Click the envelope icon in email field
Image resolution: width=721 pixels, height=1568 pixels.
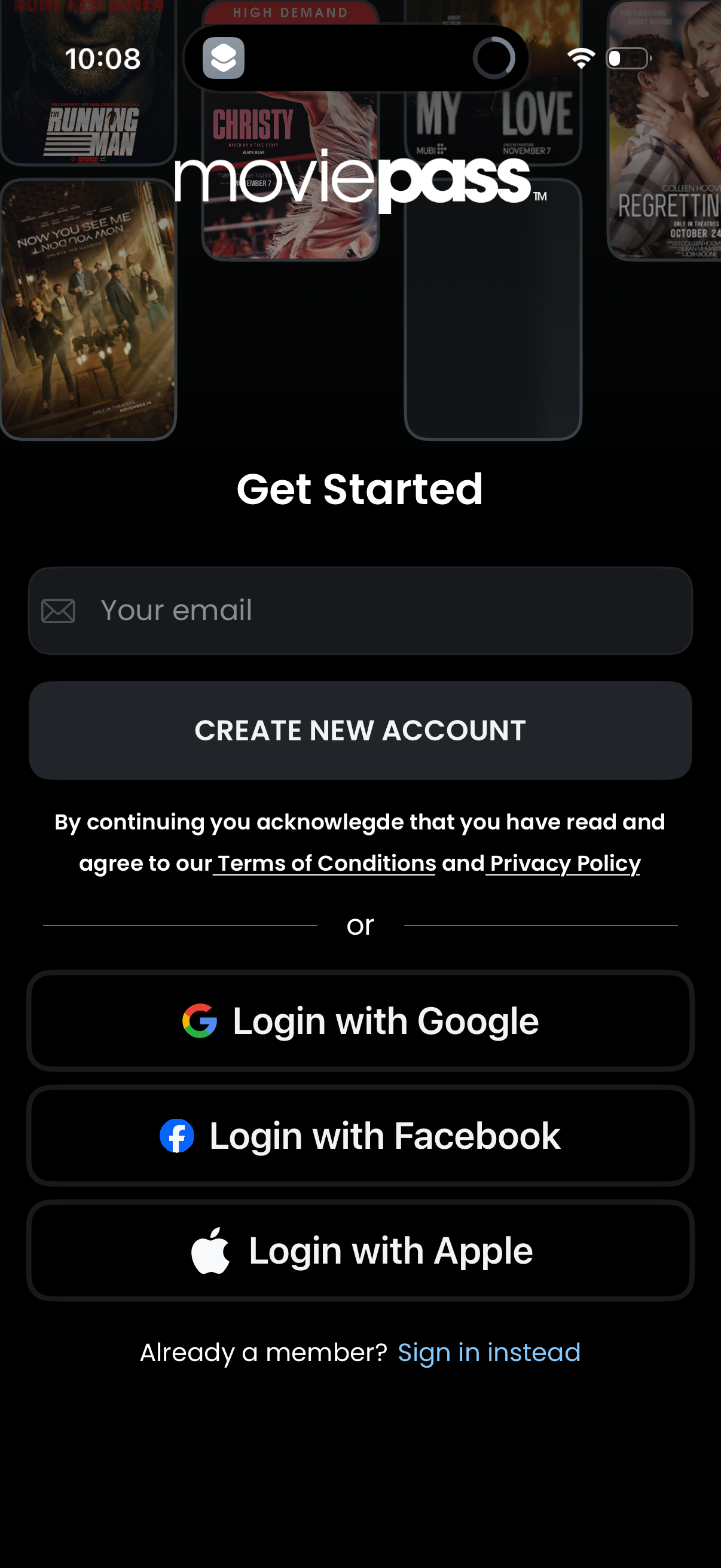coord(59,611)
